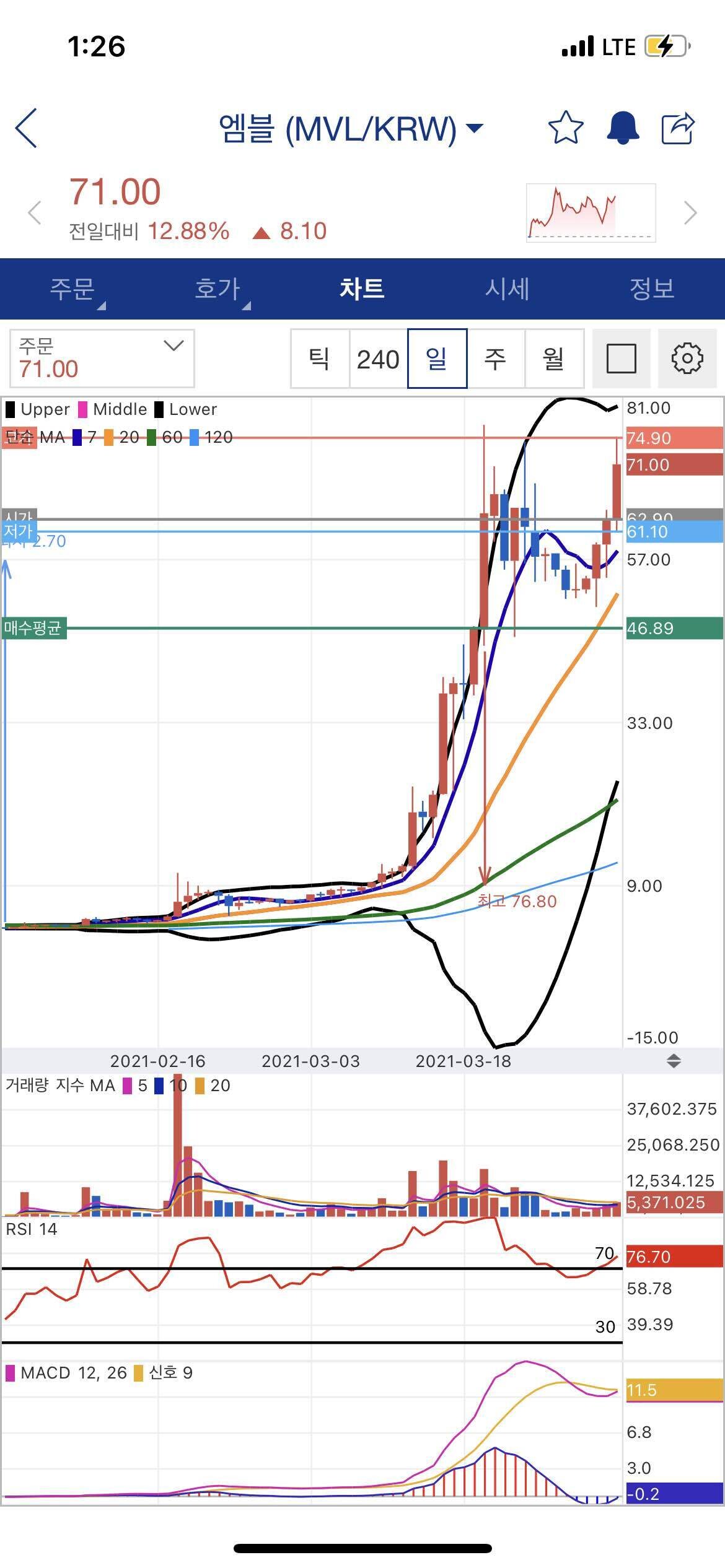Tap the mini price chart thumbnail

[x=591, y=212]
